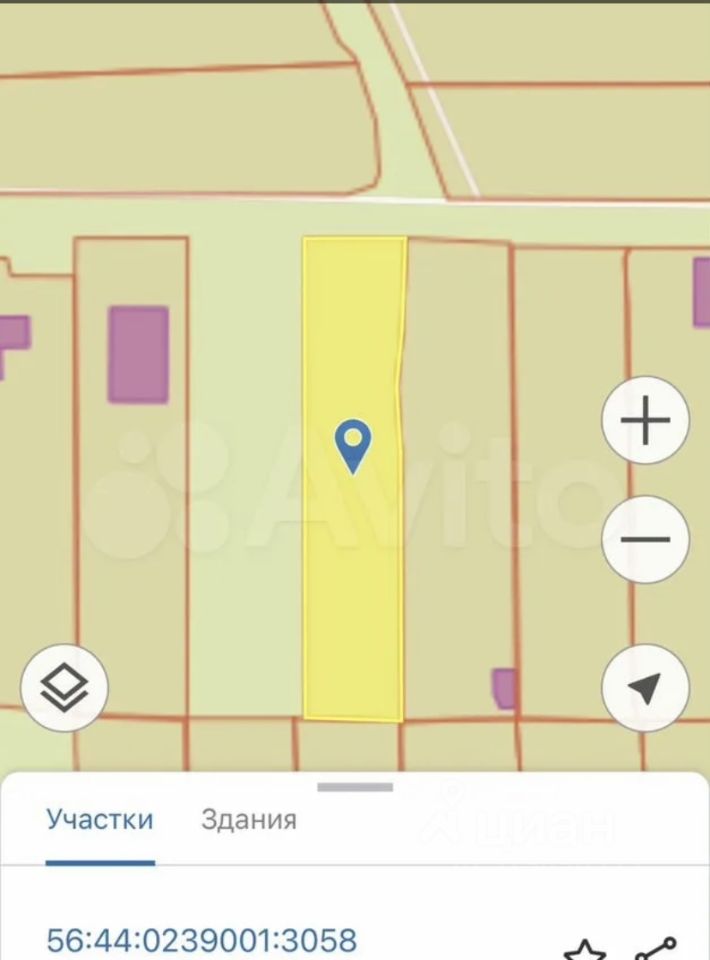The height and width of the screenshot is (960, 710).
Task: Tap the blue pin on the parcel
Action: 352,444
